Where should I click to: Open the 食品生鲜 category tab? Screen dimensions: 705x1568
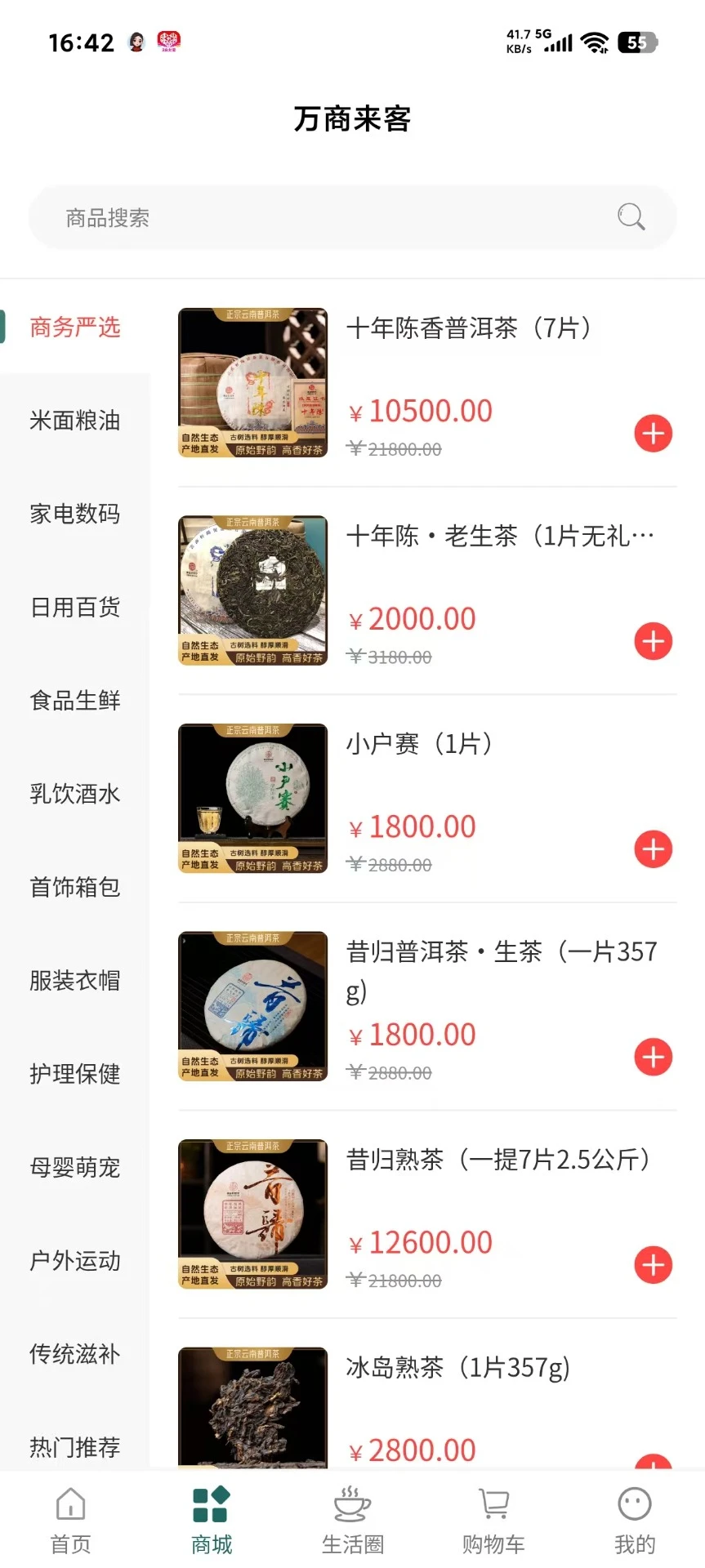click(75, 700)
